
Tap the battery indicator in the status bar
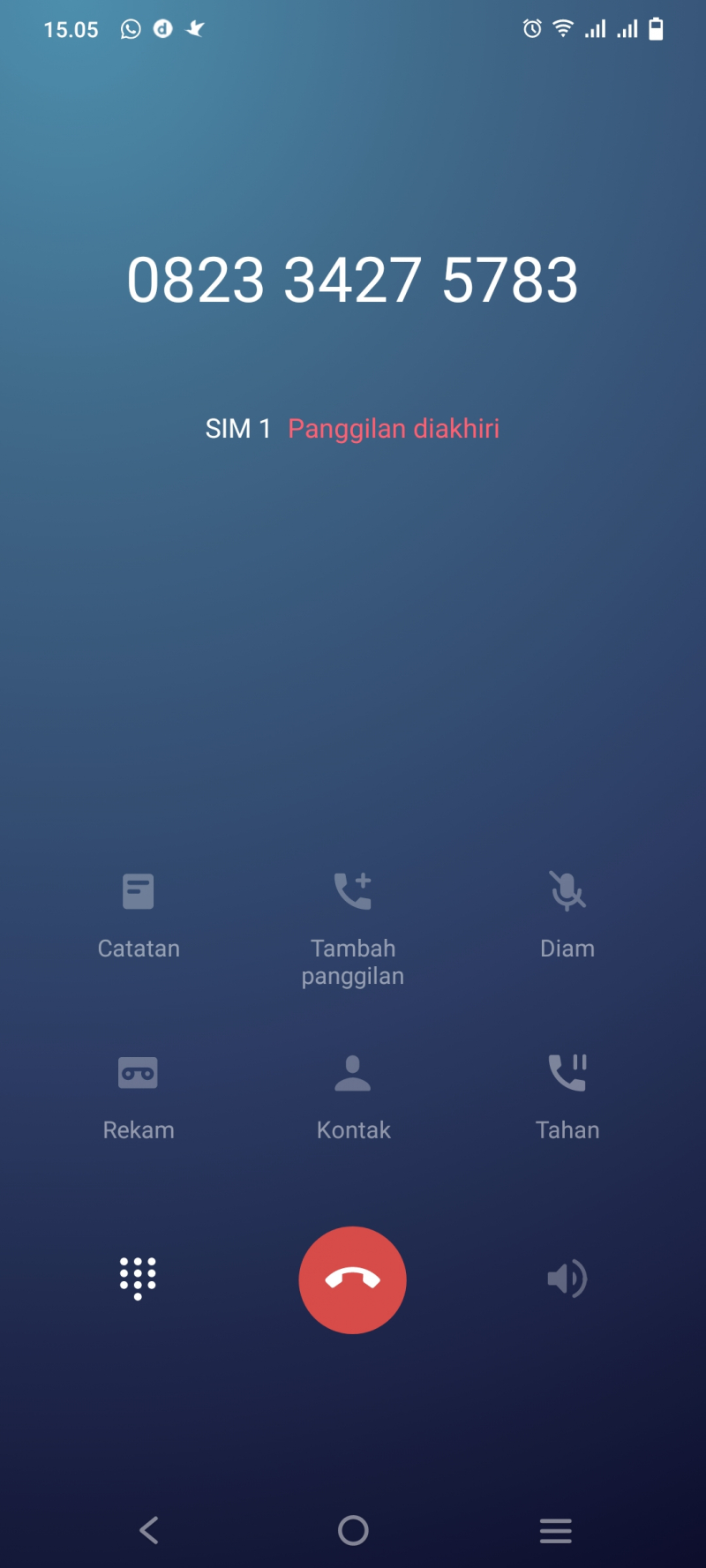tap(657, 29)
